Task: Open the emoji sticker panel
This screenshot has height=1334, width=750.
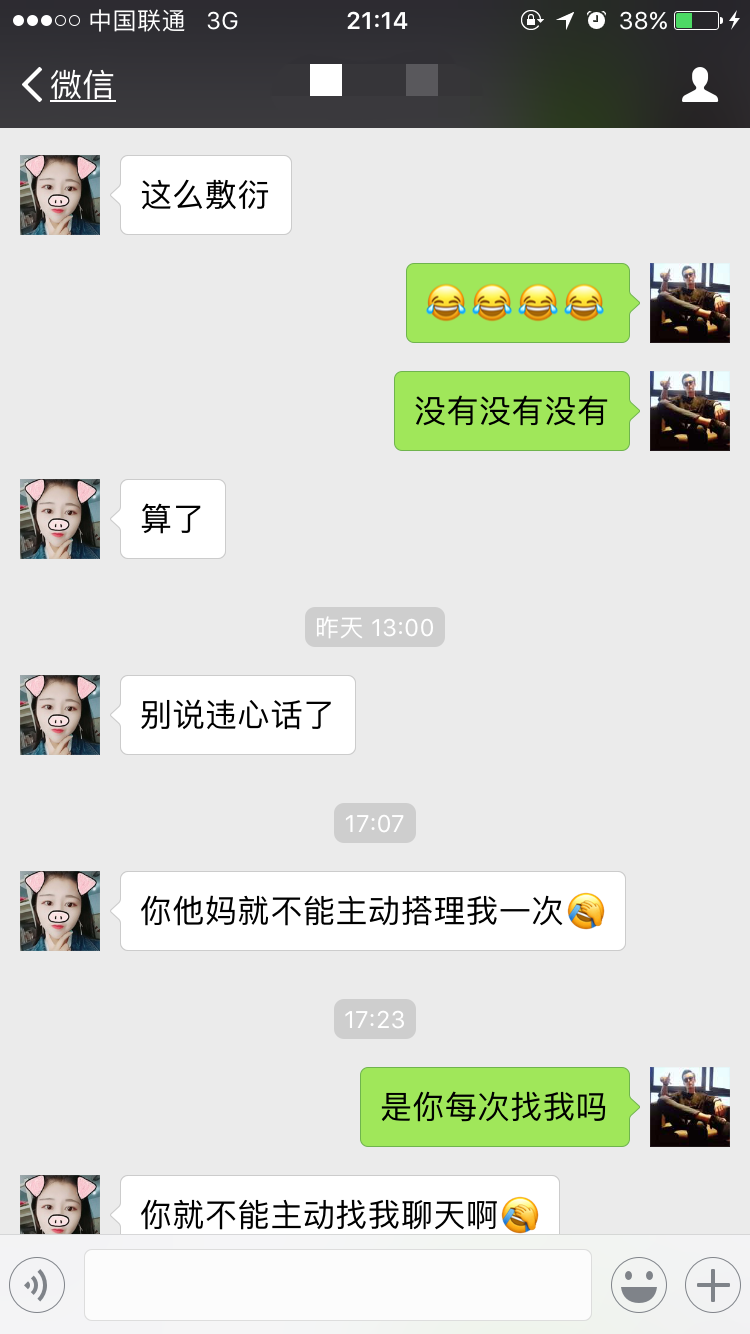Action: click(638, 1285)
